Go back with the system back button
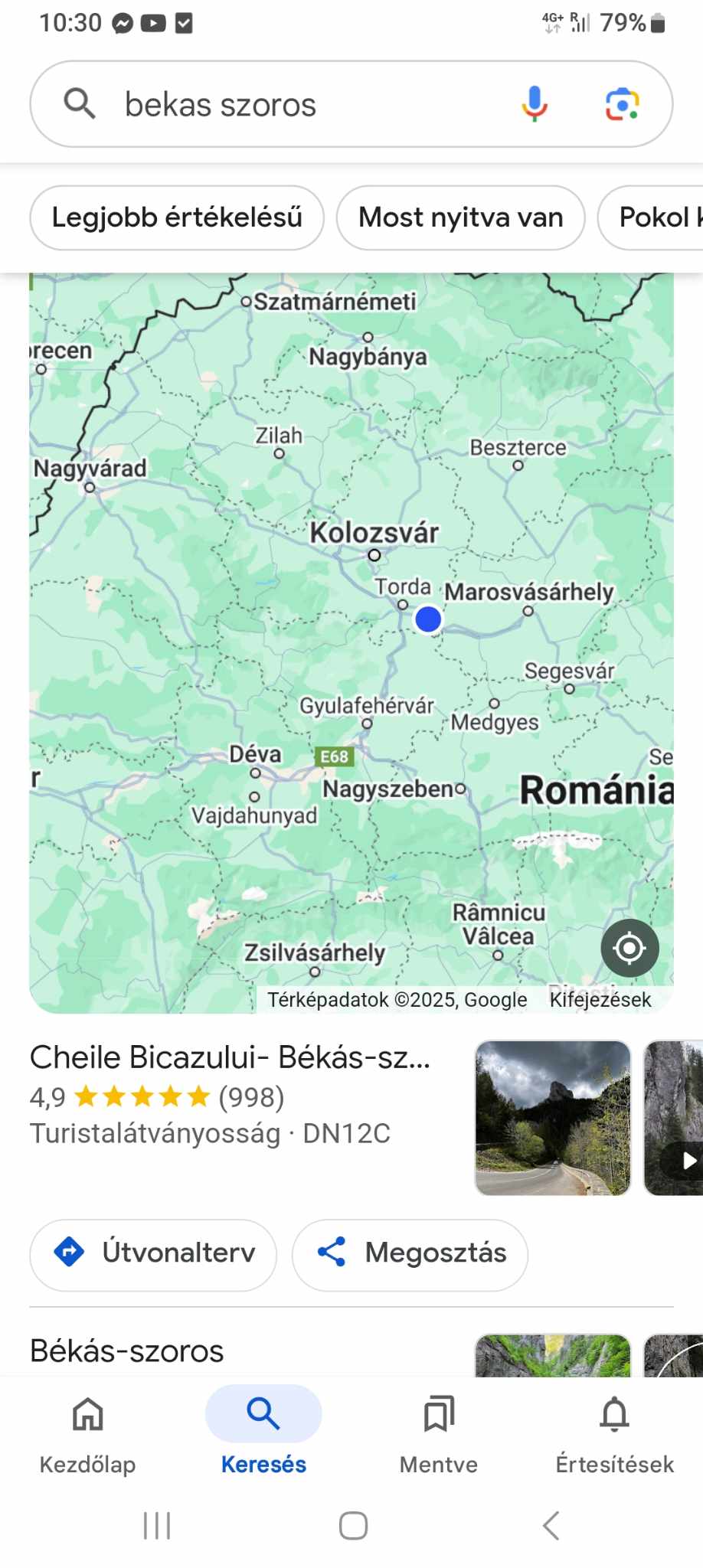703x1568 pixels. (x=551, y=1525)
